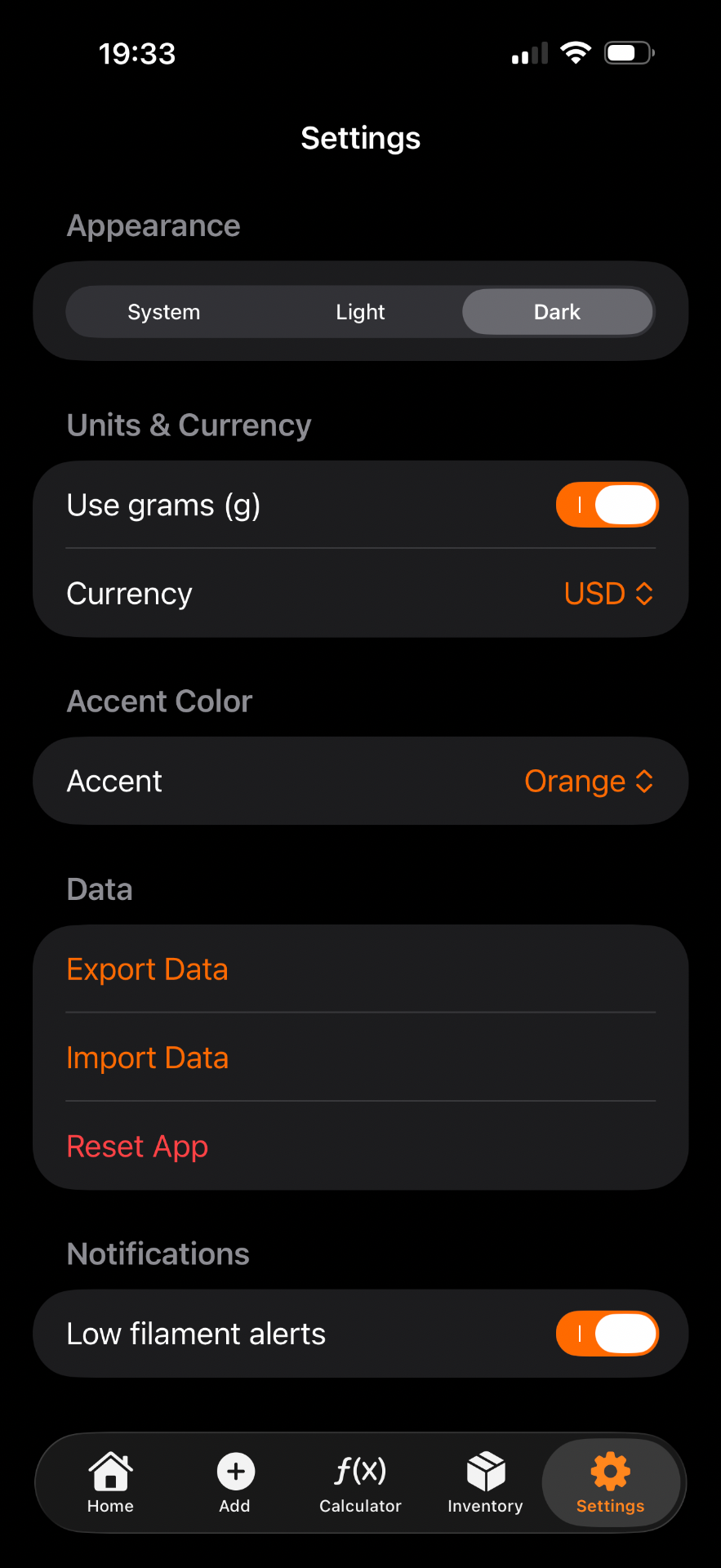Go to the Home tab
Screen dimensions: 721x1568
pos(110,1483)
